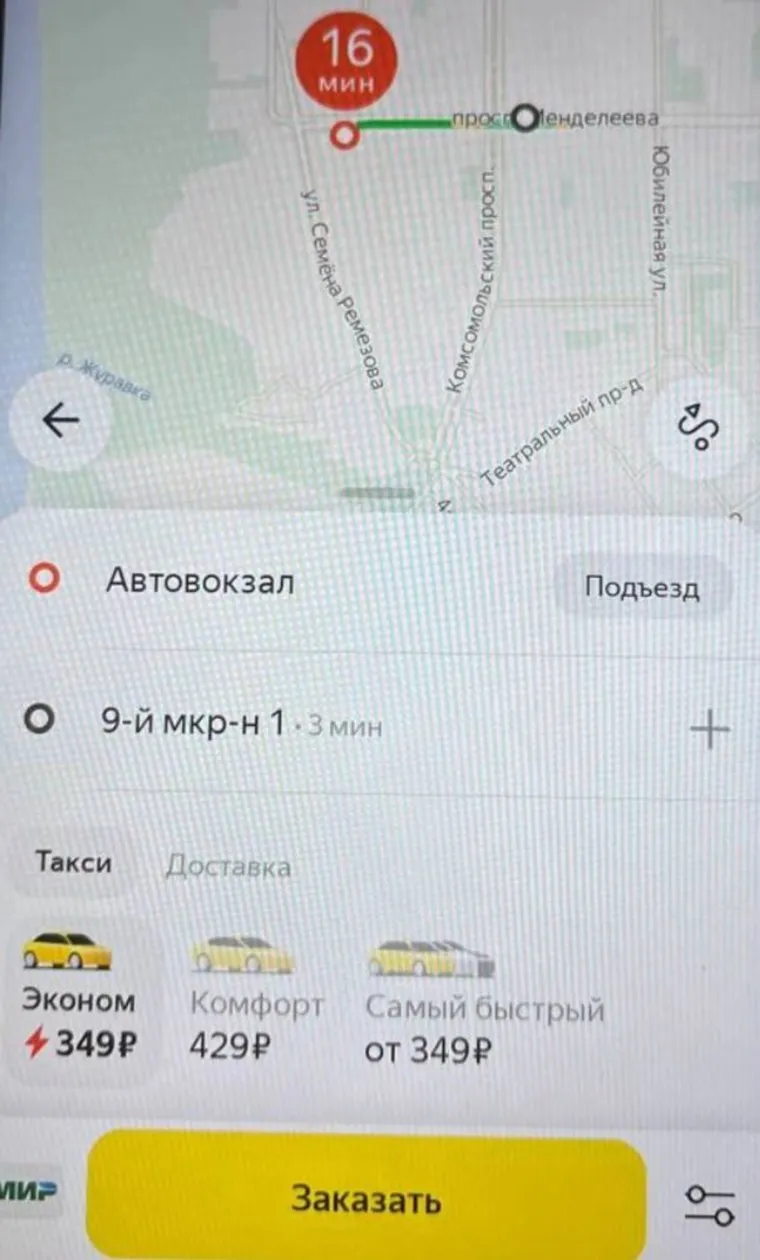This screenshot has height=1260, width=760.
Task: Select the Комфорт tariff
Action: click(x=255, y=1002)
